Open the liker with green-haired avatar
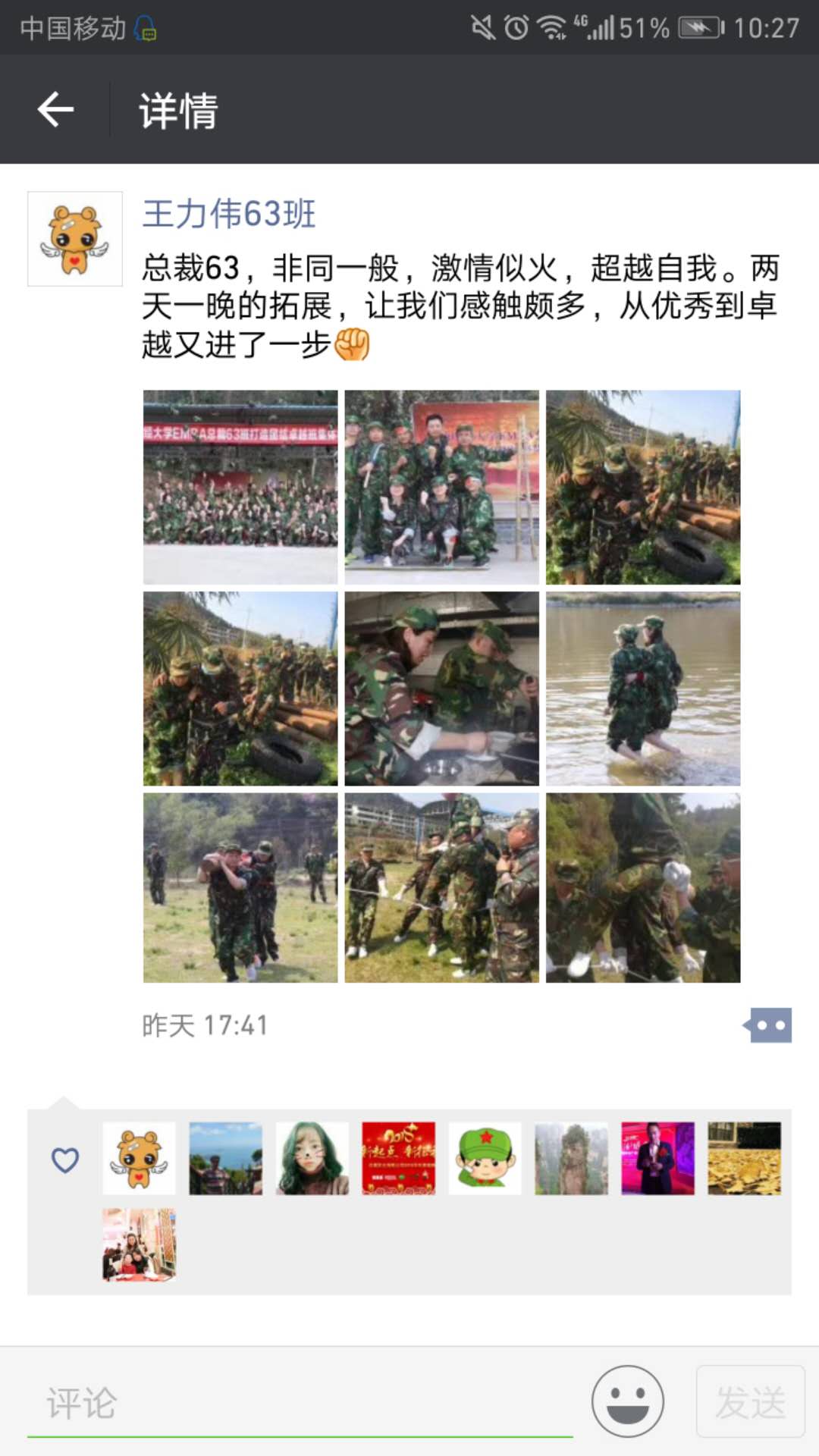This screenshot has height=1456, width=819. [x=312, y=1158]
